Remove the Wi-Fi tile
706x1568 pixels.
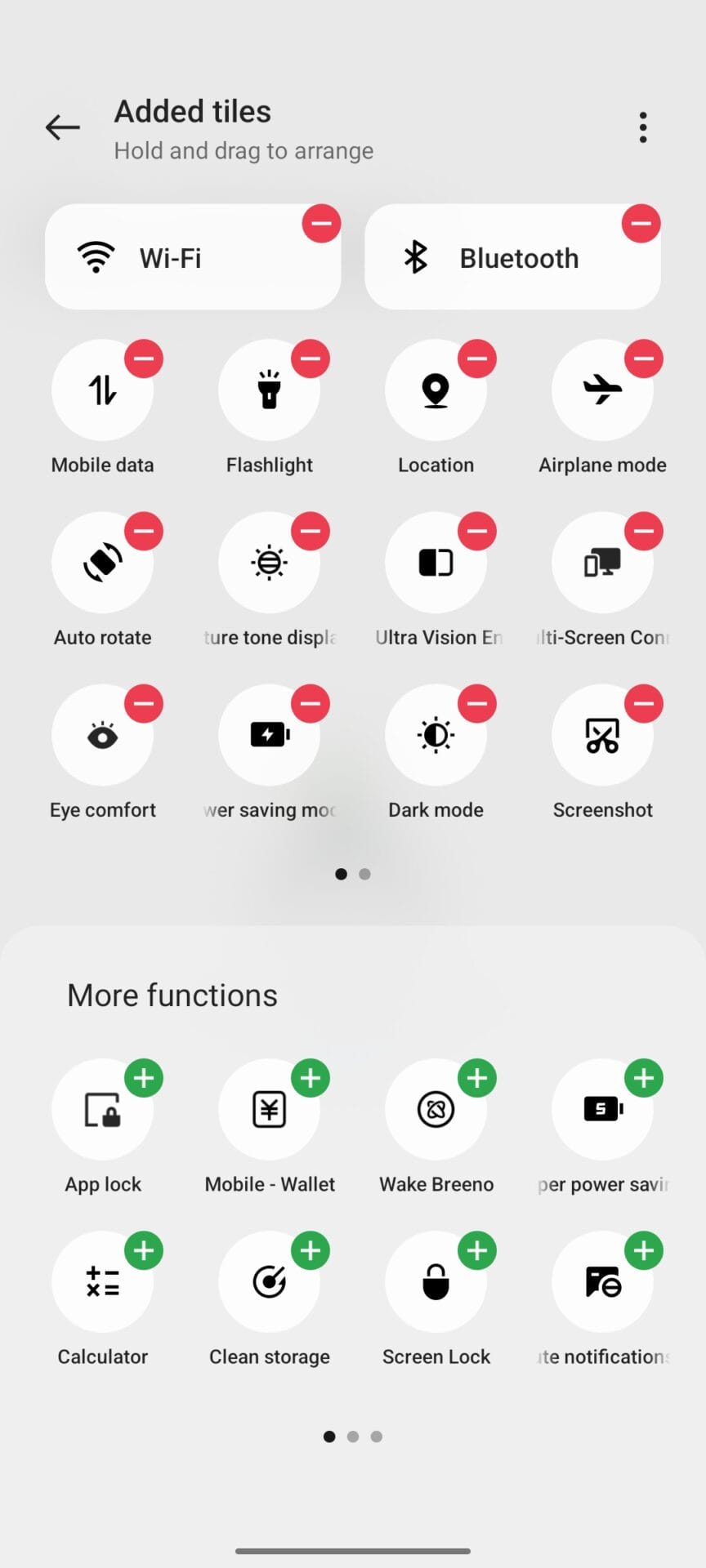(x=321, y=223)
